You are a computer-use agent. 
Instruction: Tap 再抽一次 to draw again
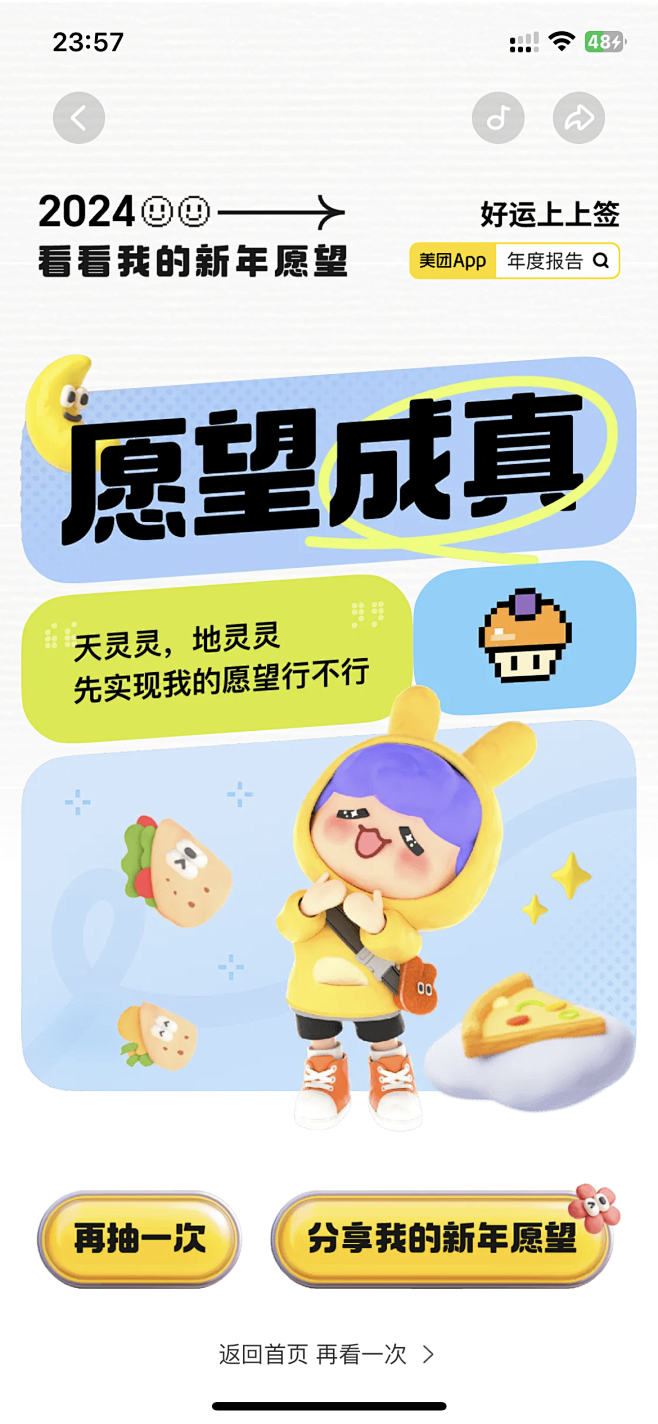[139, 1239]
